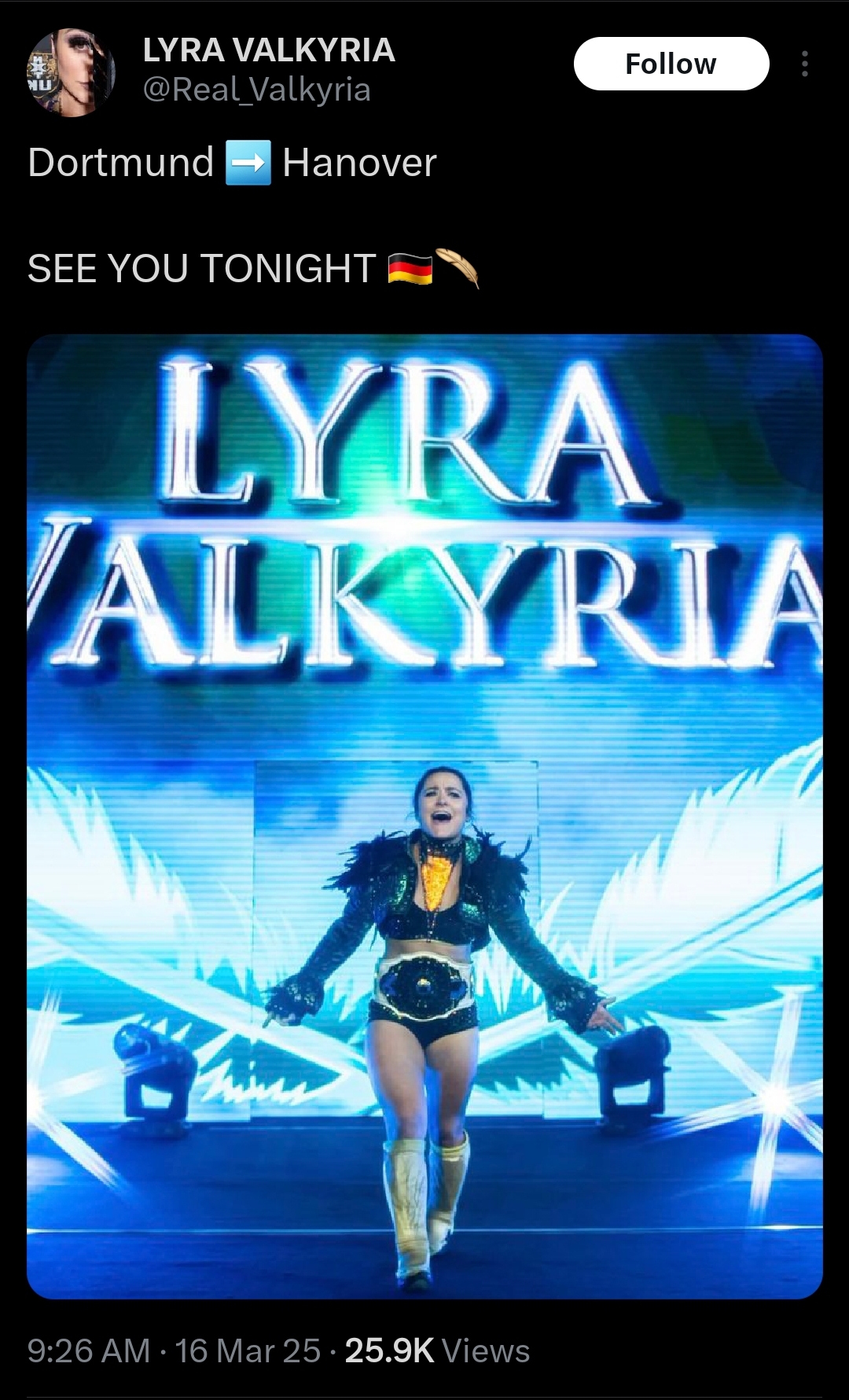The image size is (849, 1400).
Task: Follow Lyra Valkyria's account
Action: (x=671, y=64)
